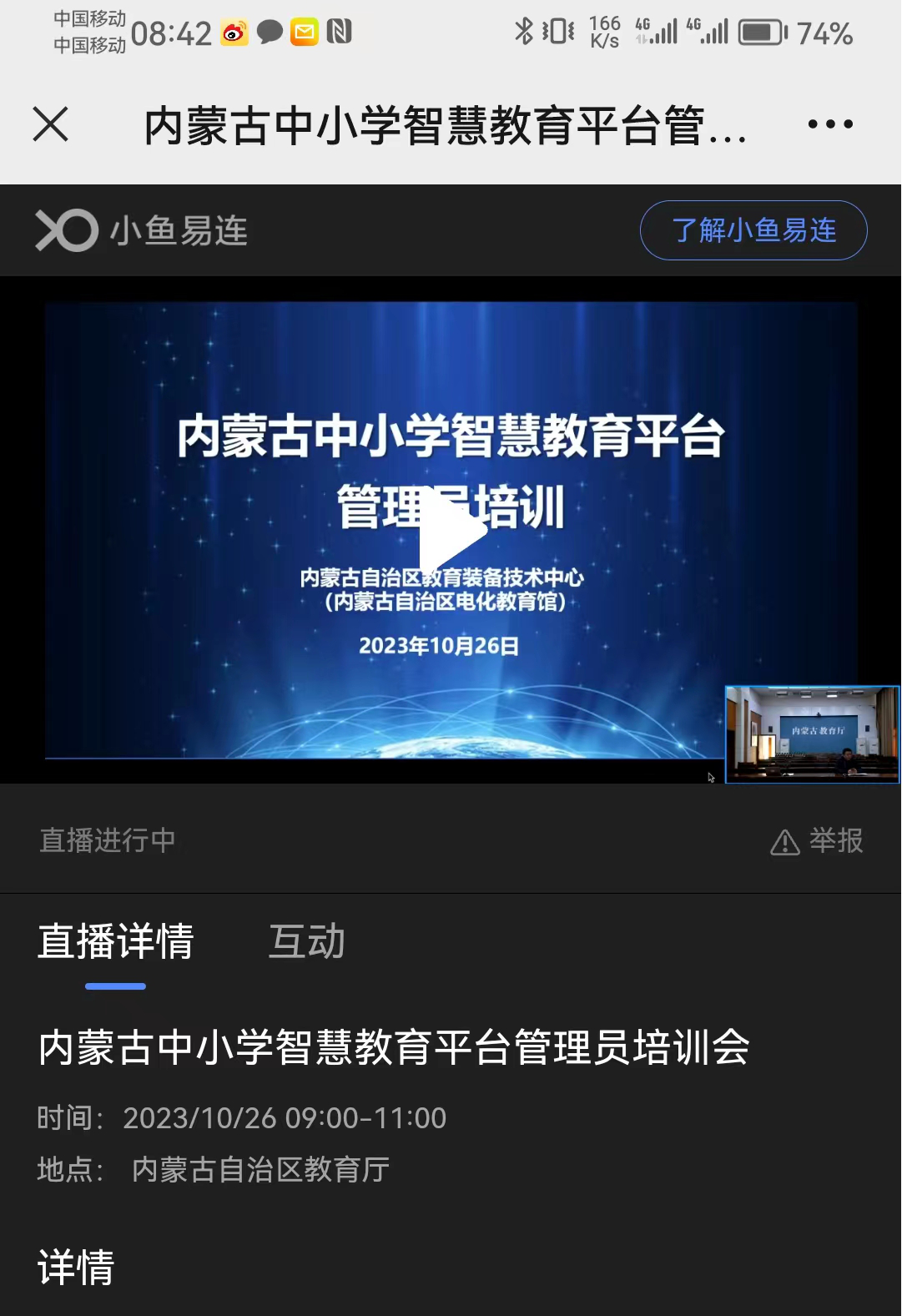Select the 直播详情 tab

[x=116, y=941]
